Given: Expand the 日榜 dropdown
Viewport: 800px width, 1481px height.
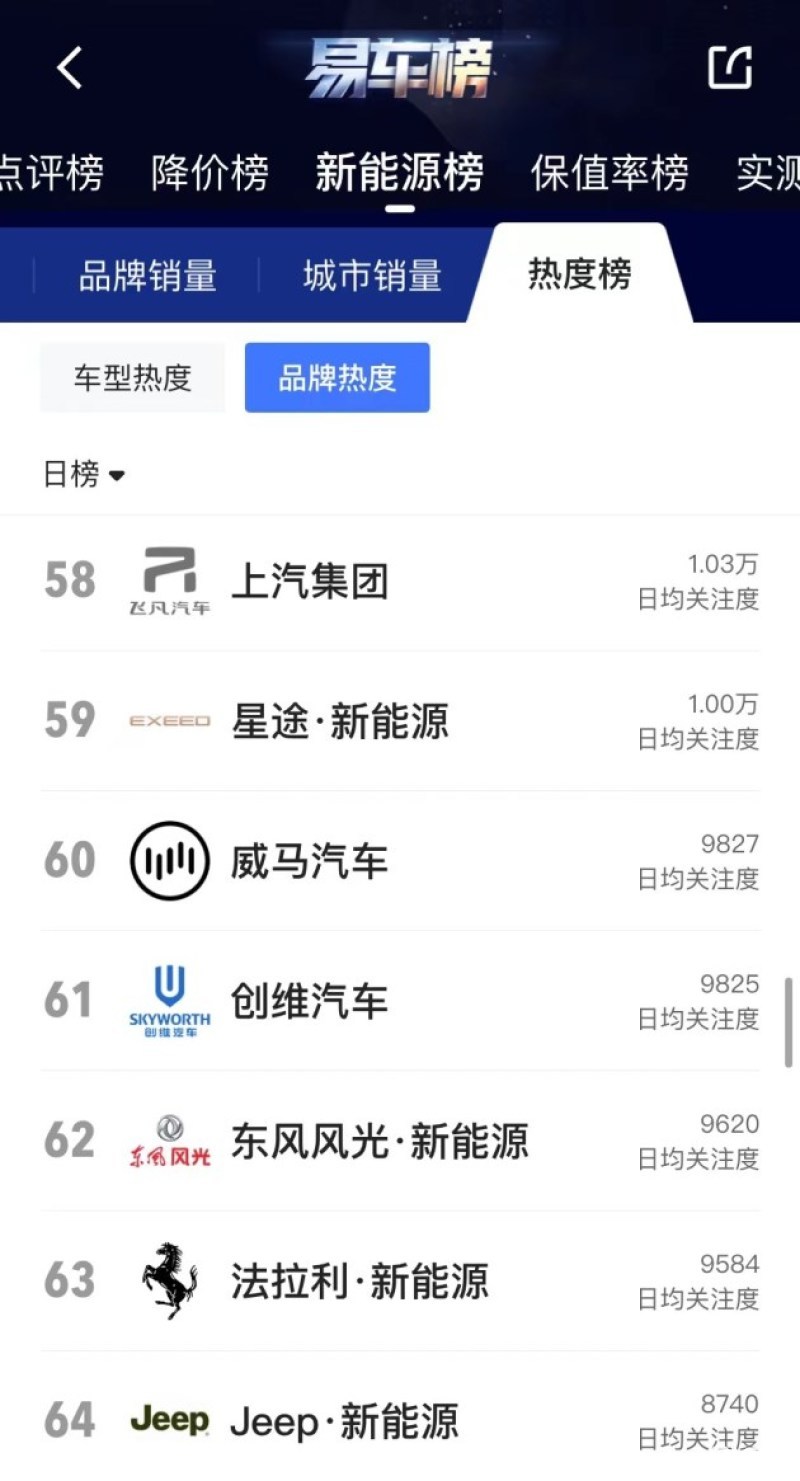Looking at the screenshot, I should click(84, 474).
